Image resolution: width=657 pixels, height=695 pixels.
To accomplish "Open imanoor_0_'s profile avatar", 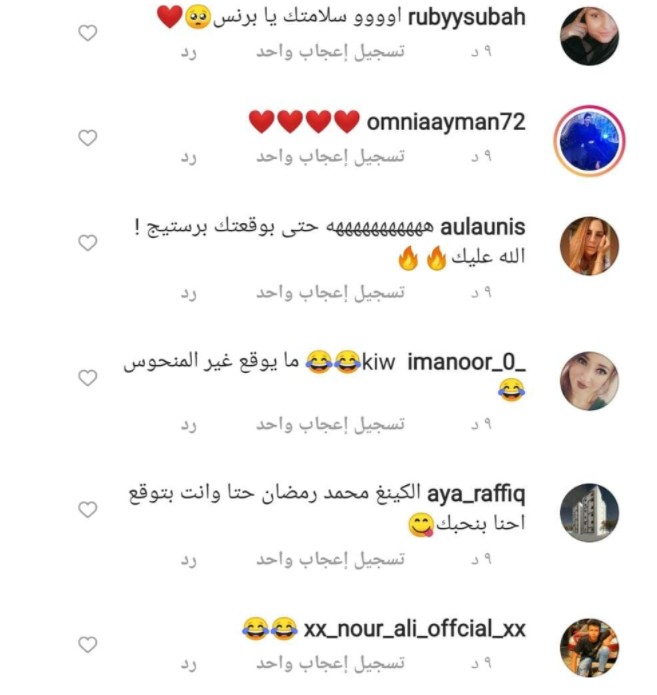I will [x=589, y=380].
